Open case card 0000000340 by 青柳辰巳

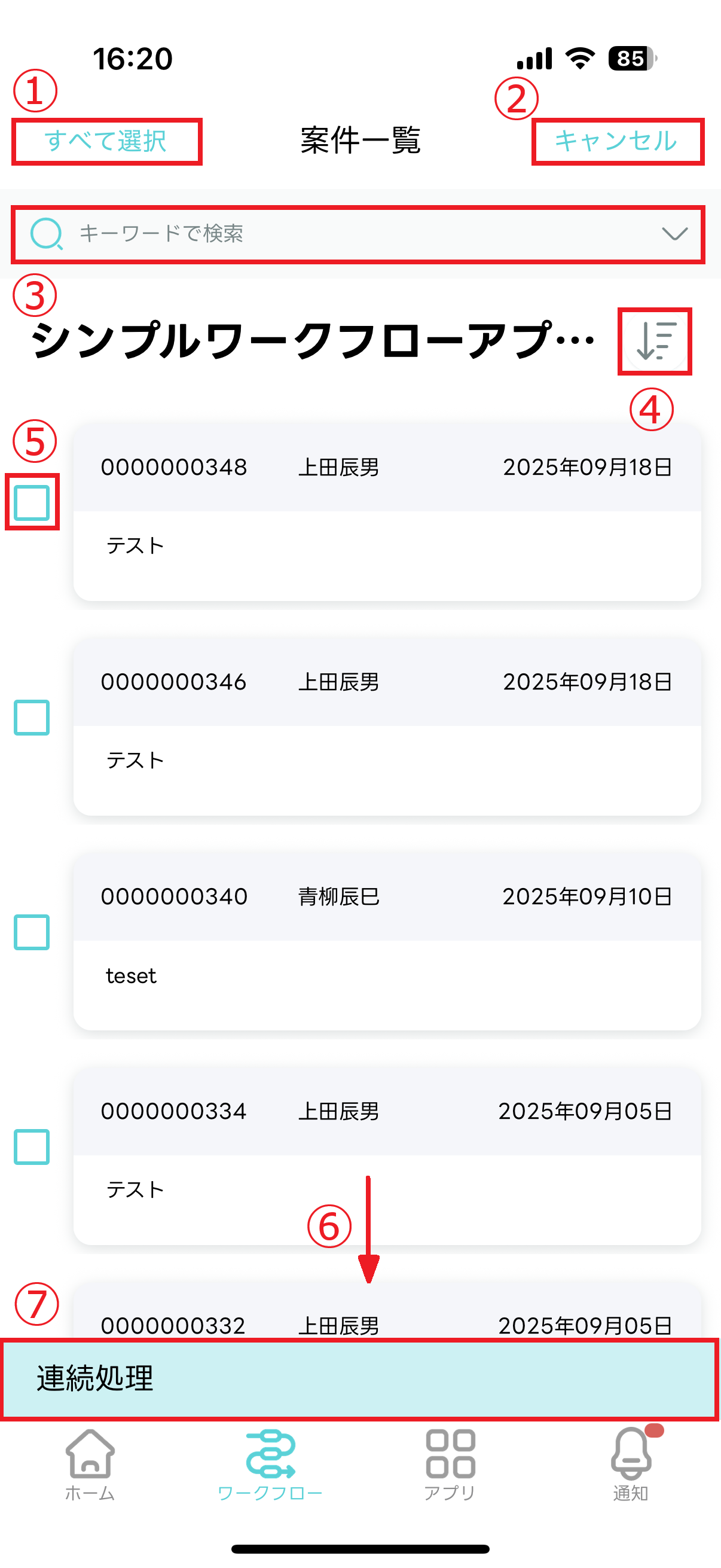pos(387,942)
